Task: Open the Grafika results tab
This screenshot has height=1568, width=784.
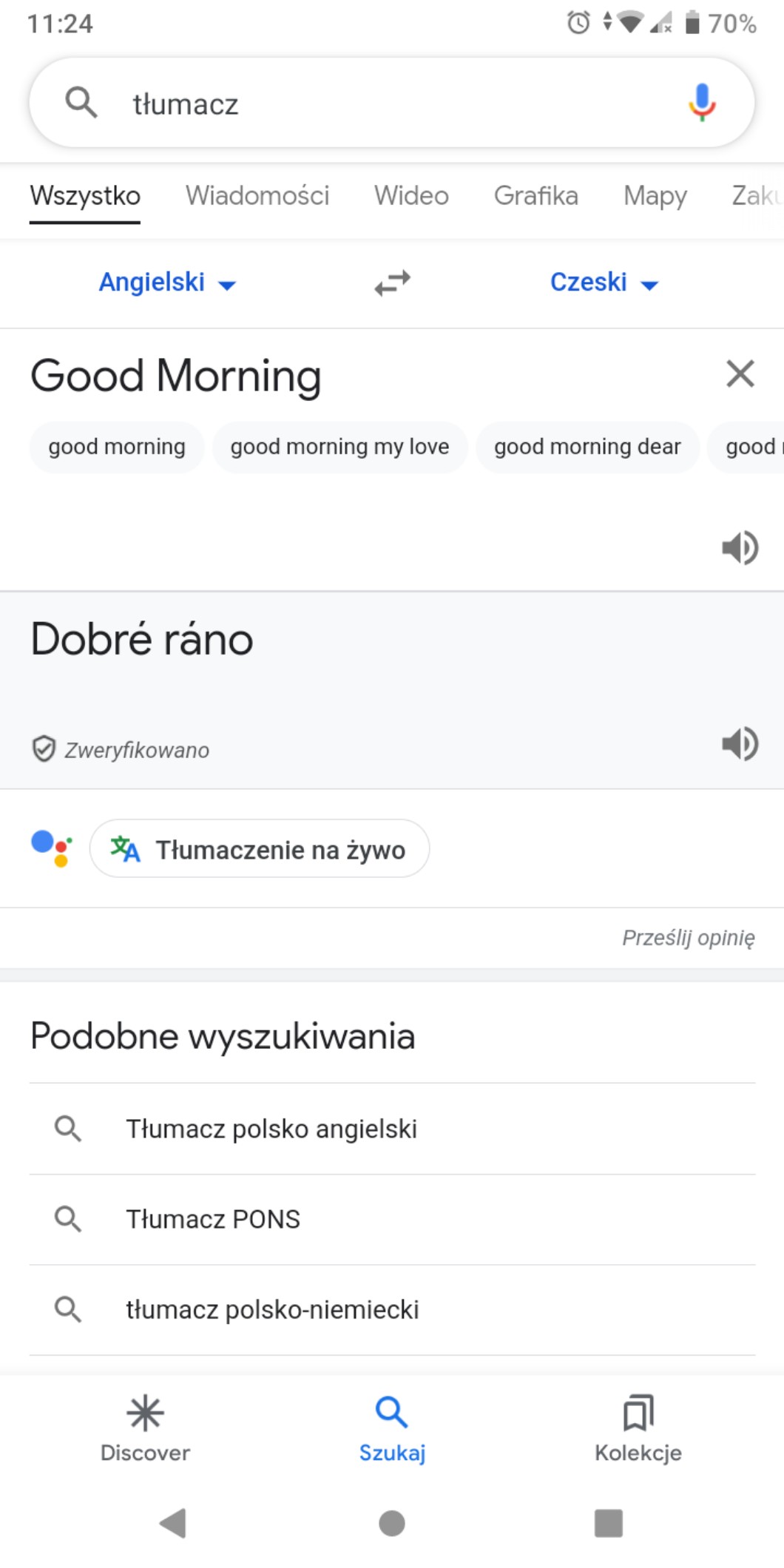Action: [535, 196]
